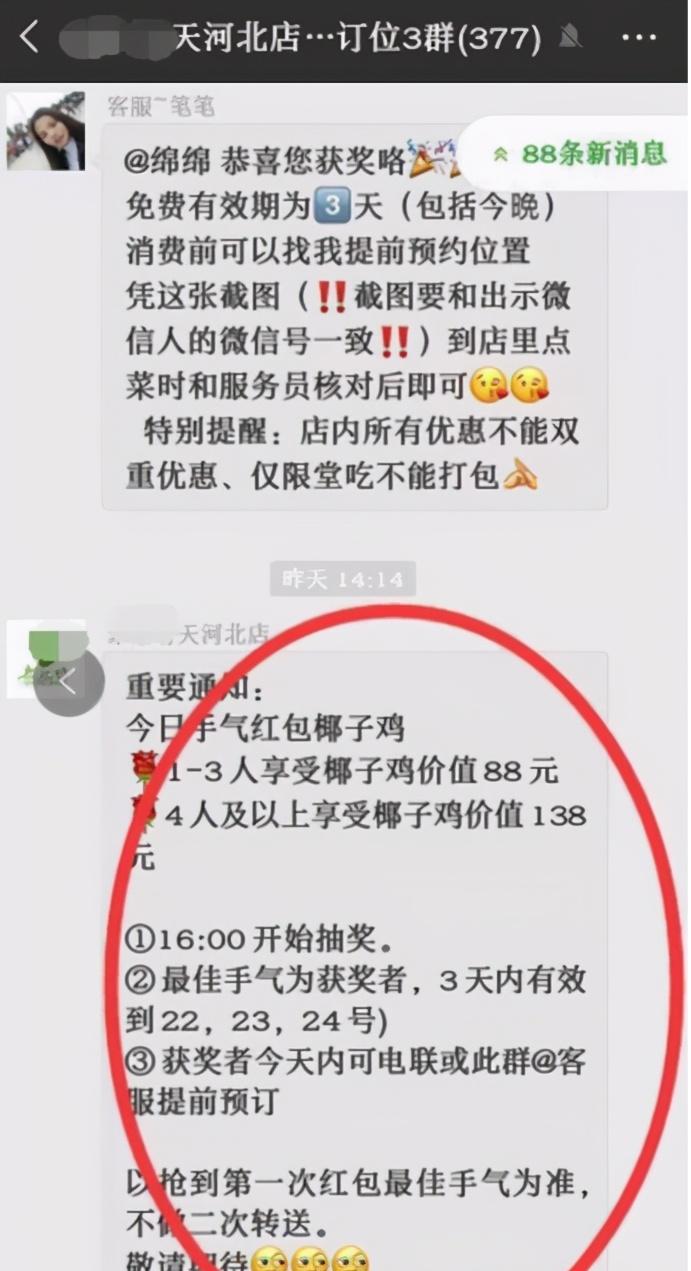Open the group chat overflow menu
The height and width of the screenshot is (1271, 691).
coord(638,39)
